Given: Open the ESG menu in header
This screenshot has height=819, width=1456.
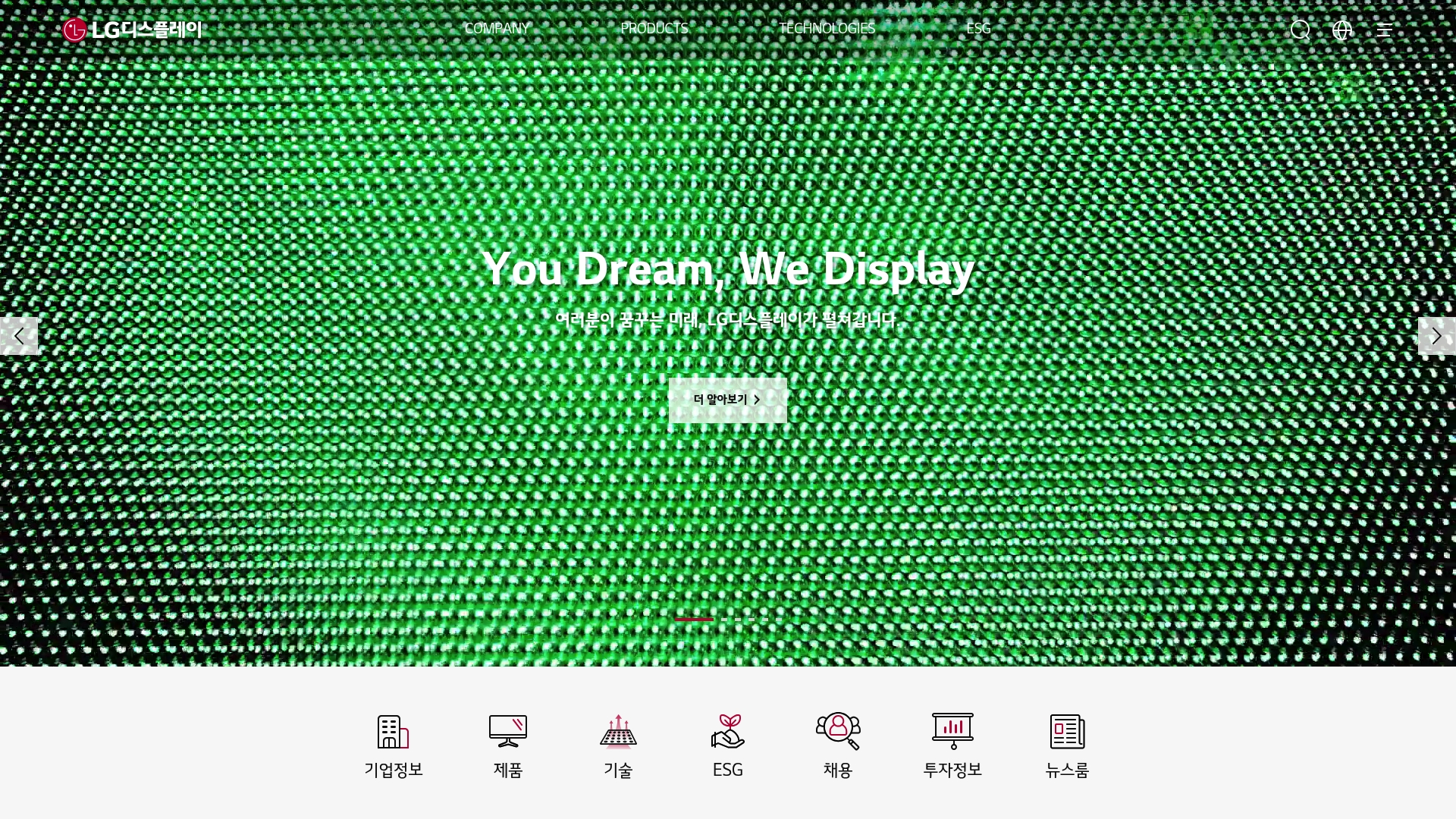Looking at the screenshot, I should [978, 29].
